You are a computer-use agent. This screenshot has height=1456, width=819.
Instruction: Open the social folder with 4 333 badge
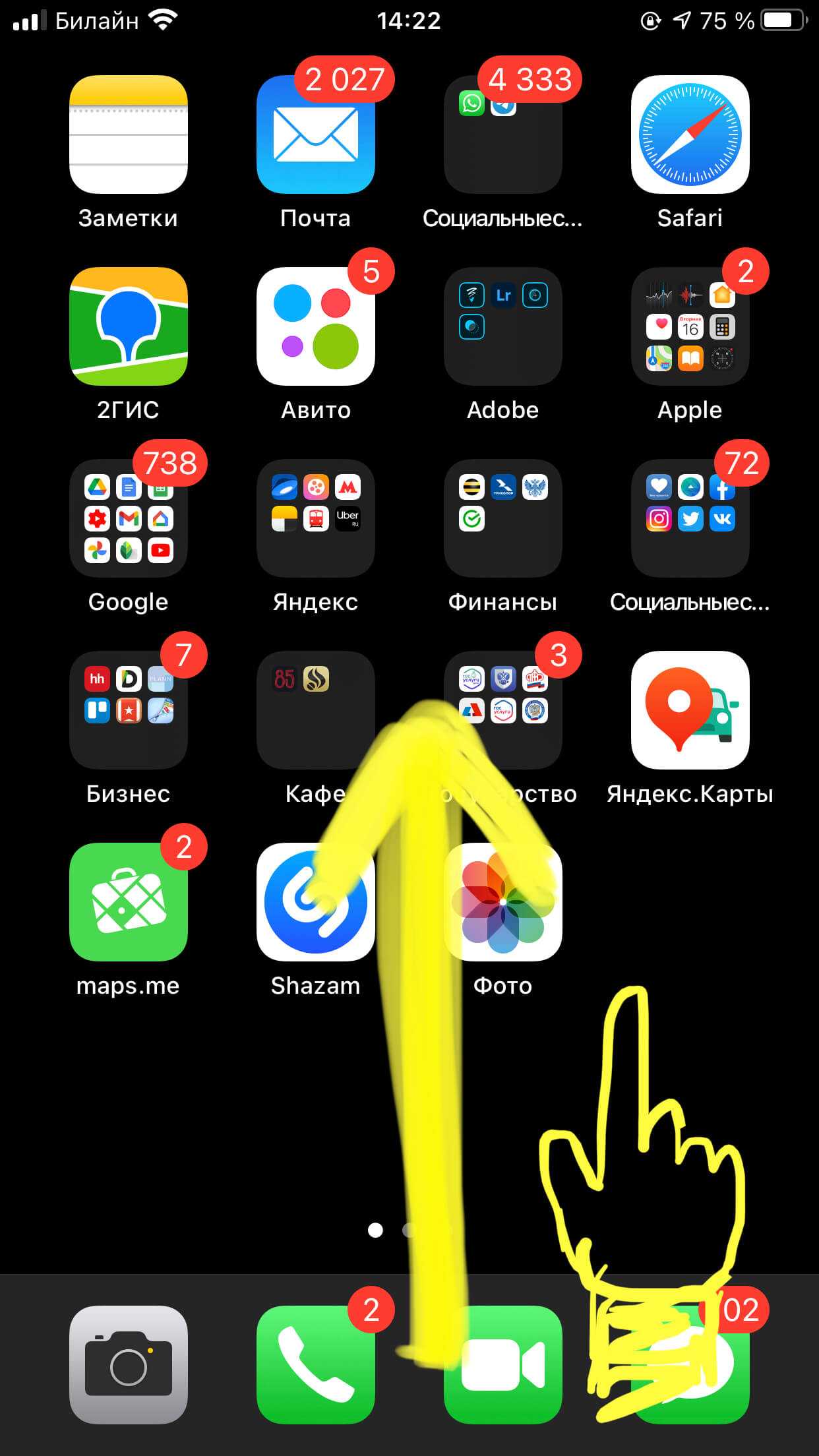[x=502, y=135]
